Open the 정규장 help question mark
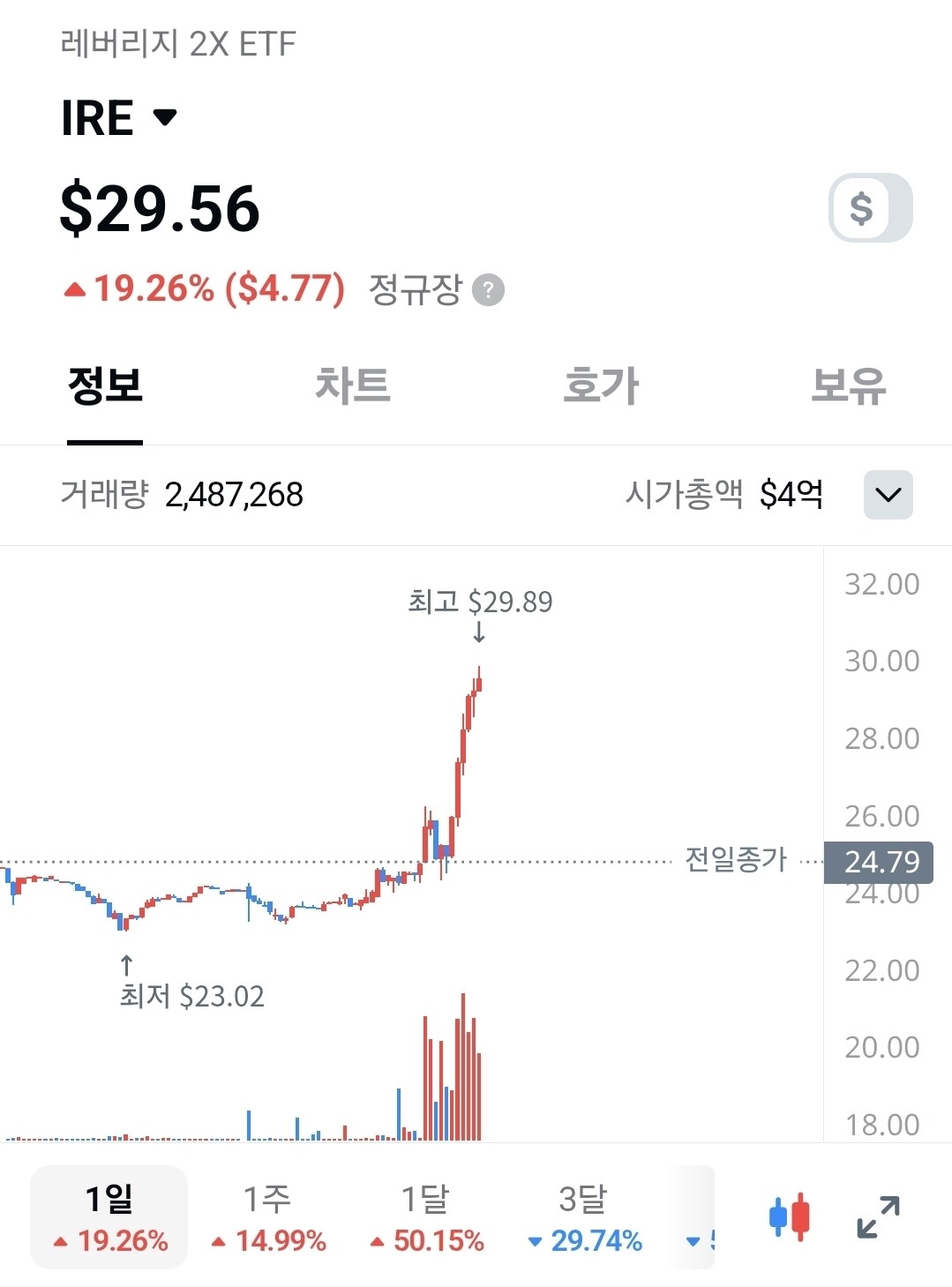Screen dimensions: 952x1287 coord(488,289)
